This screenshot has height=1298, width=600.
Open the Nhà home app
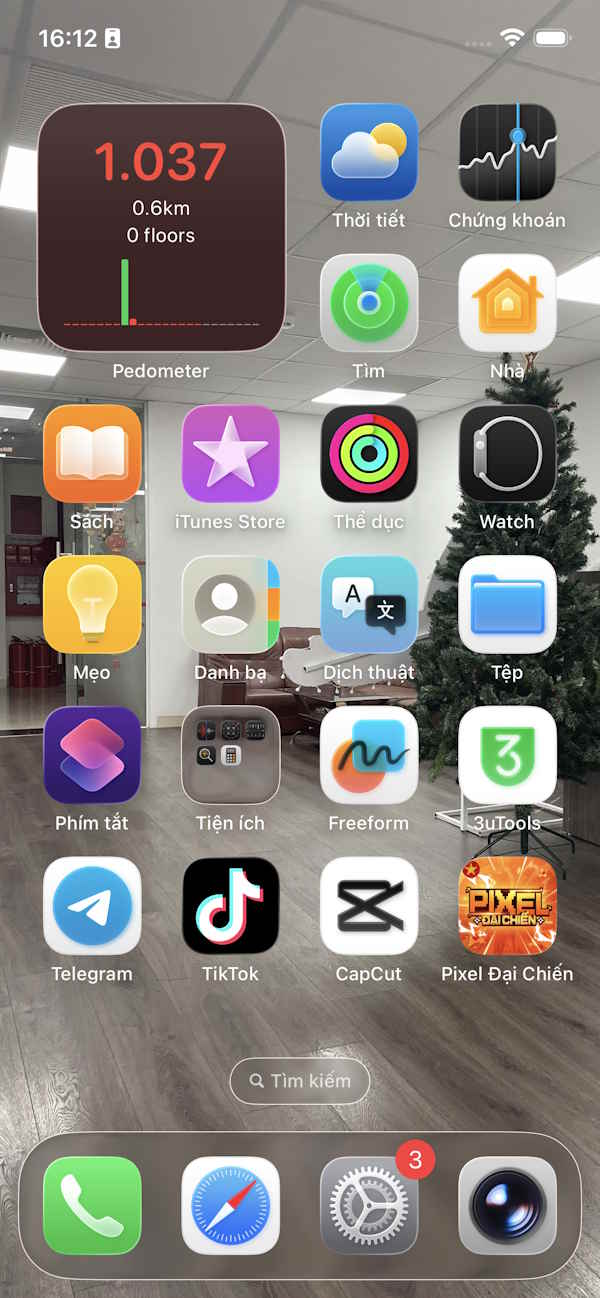(x=507, y=303)
